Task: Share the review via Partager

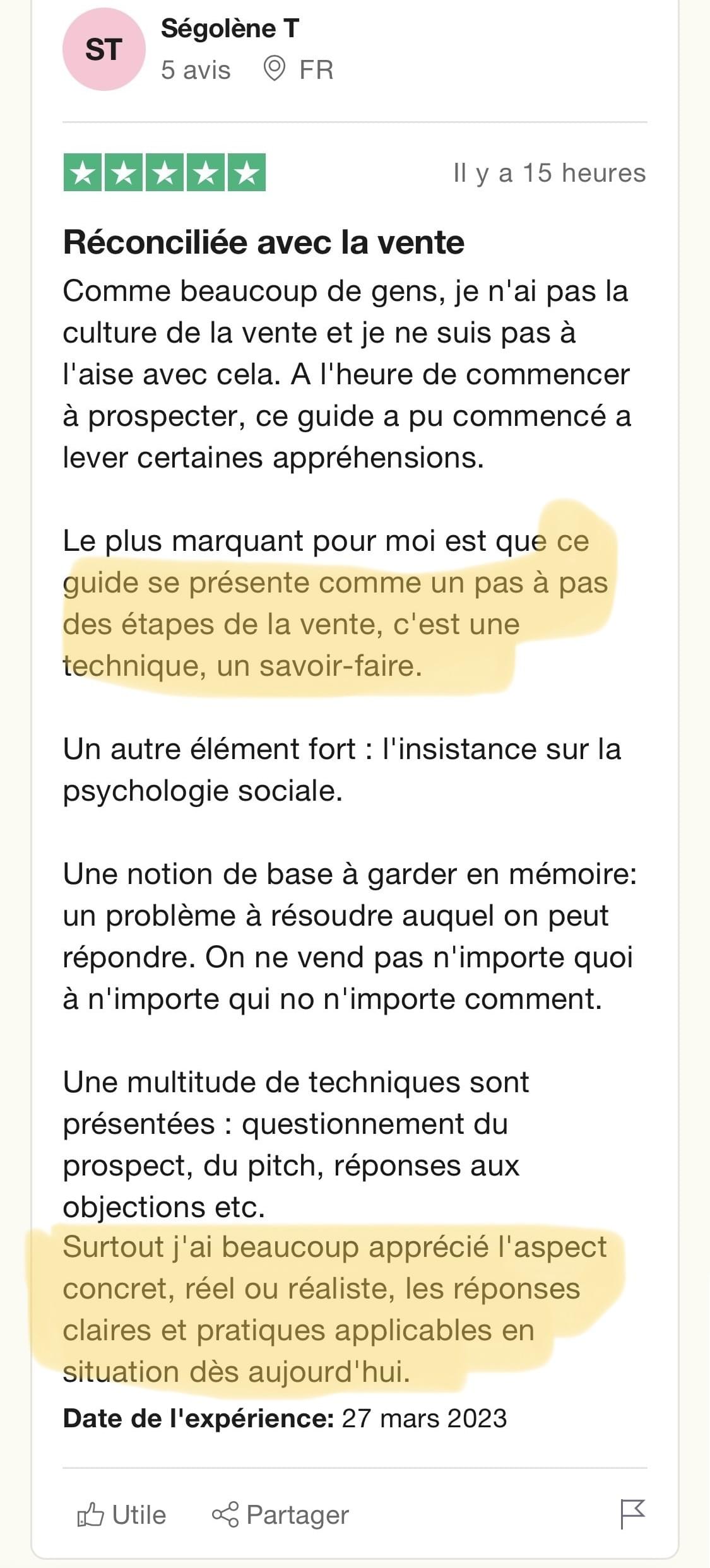Action: coord(280,1514)
